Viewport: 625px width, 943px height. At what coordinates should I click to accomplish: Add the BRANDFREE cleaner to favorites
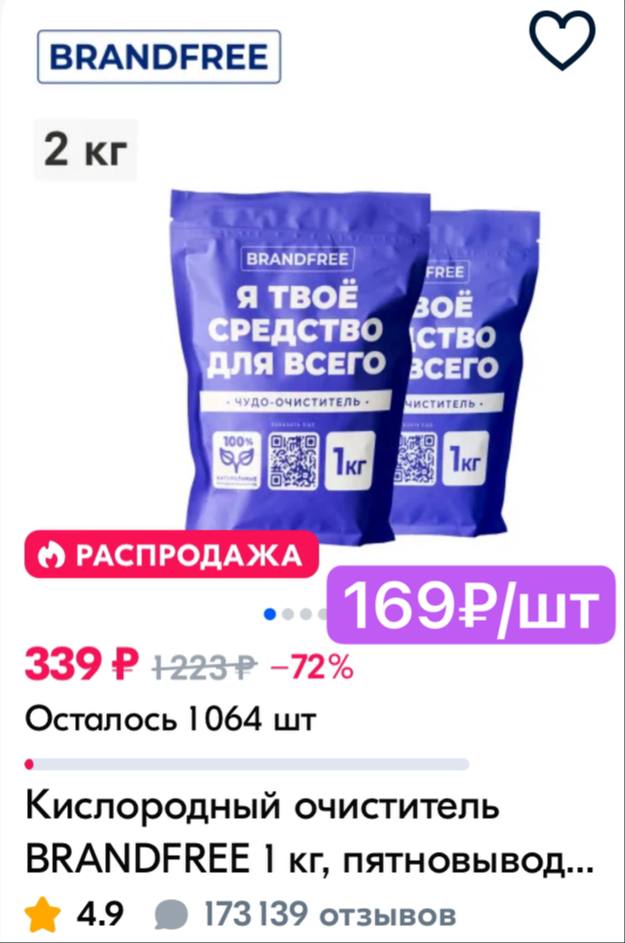[x=561, y=41]
